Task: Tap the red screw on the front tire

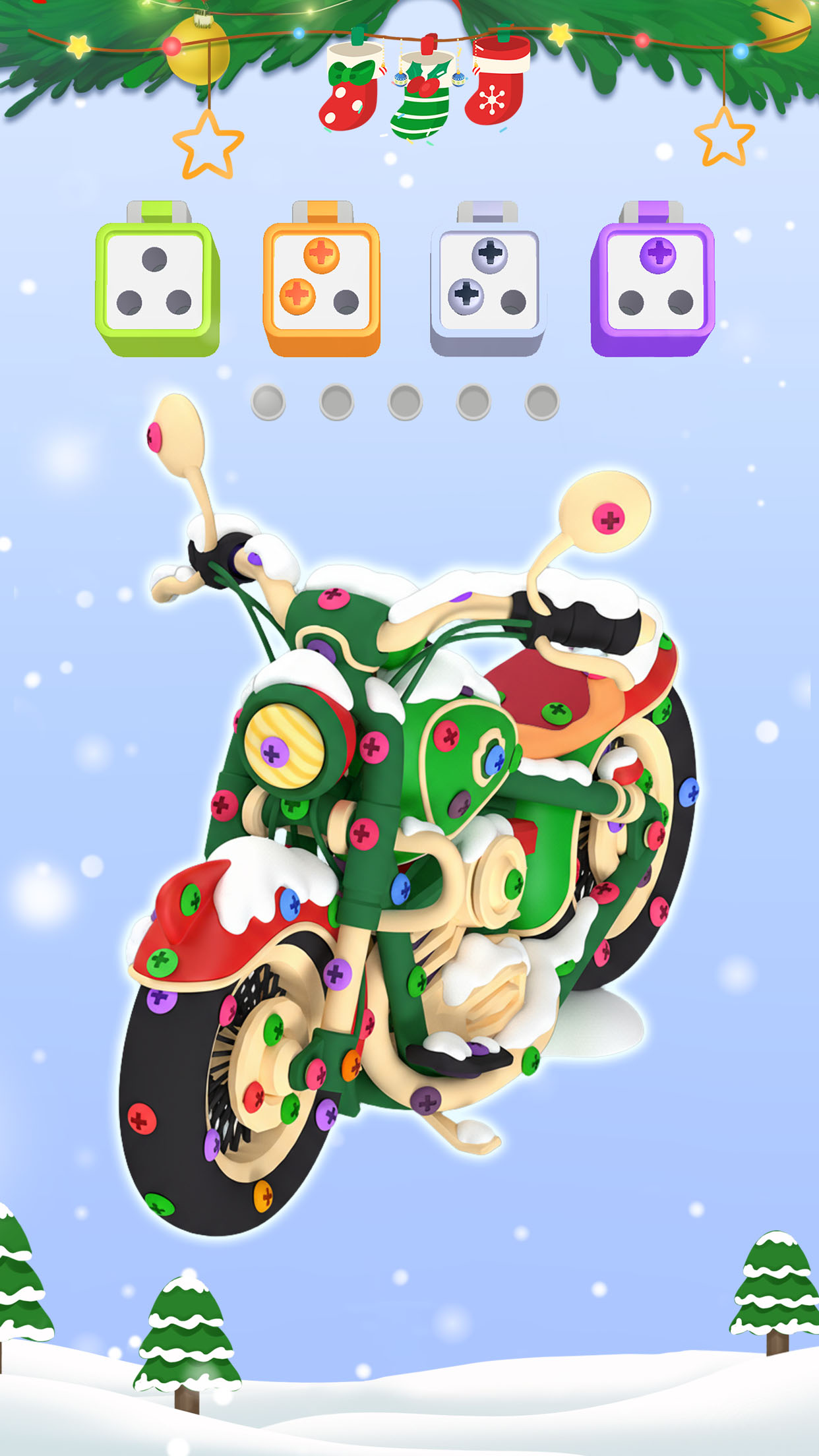Action: tap(141, 1118)
